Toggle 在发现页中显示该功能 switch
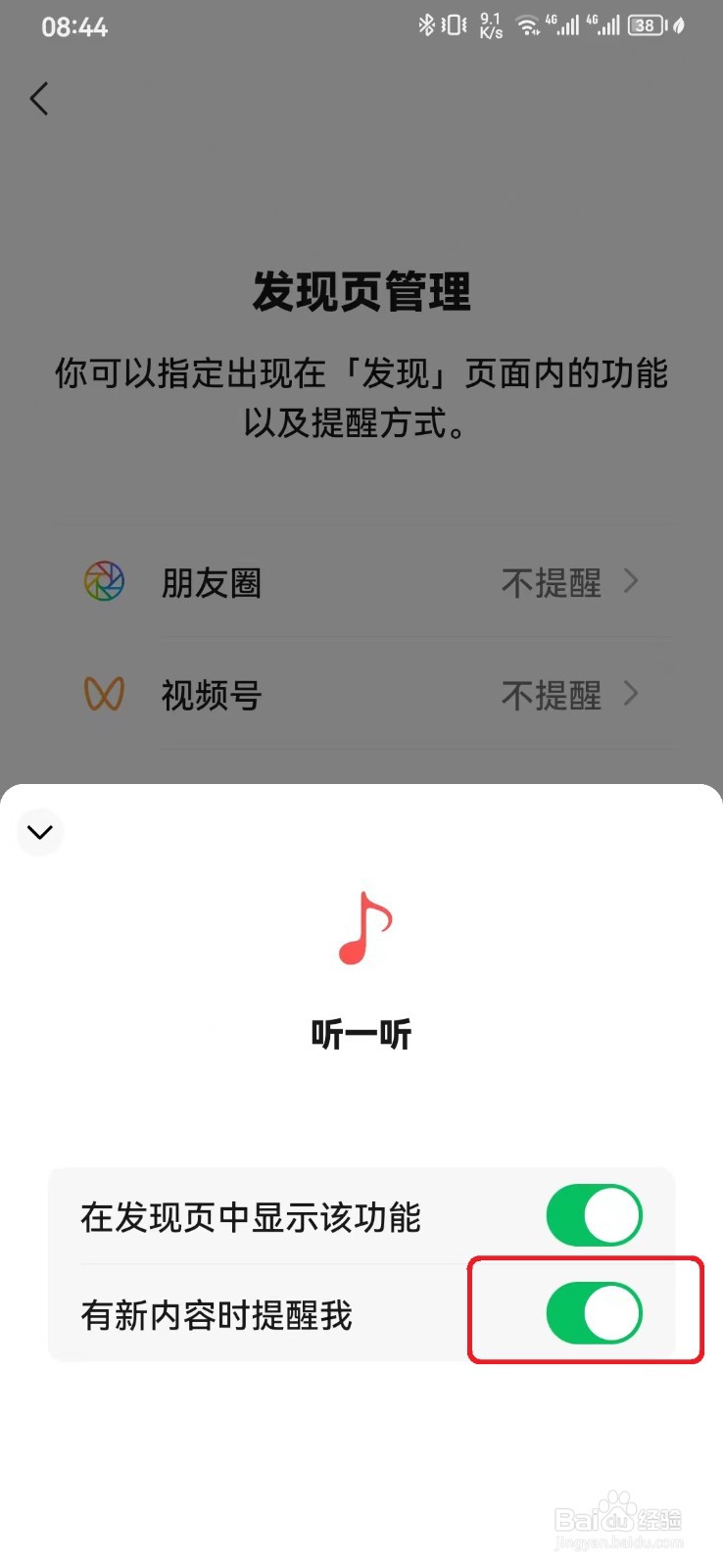Image resolution: width=723 pixels, height=1568 pixels. [595, 1215]
